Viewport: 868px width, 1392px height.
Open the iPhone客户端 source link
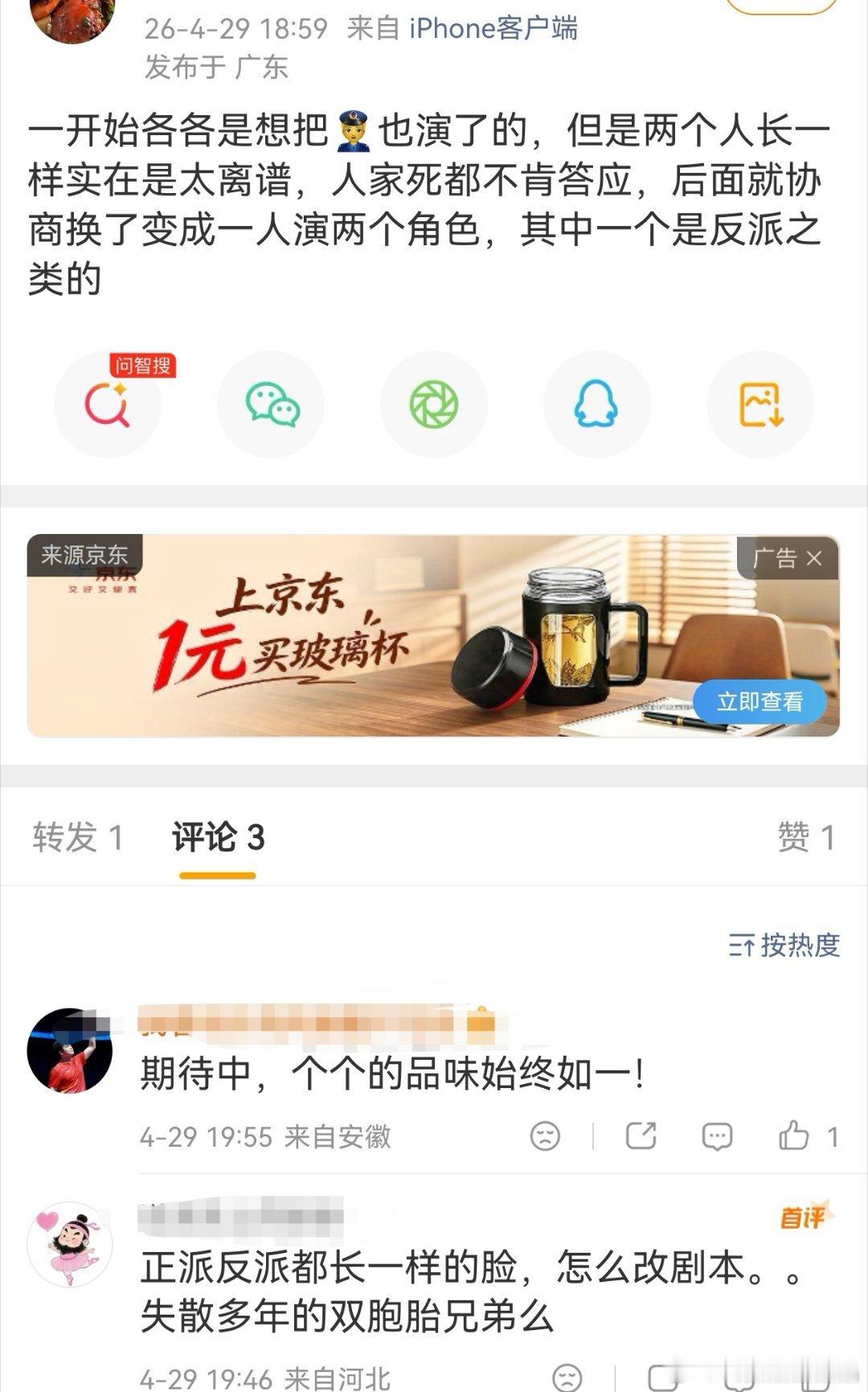(493, 29)
